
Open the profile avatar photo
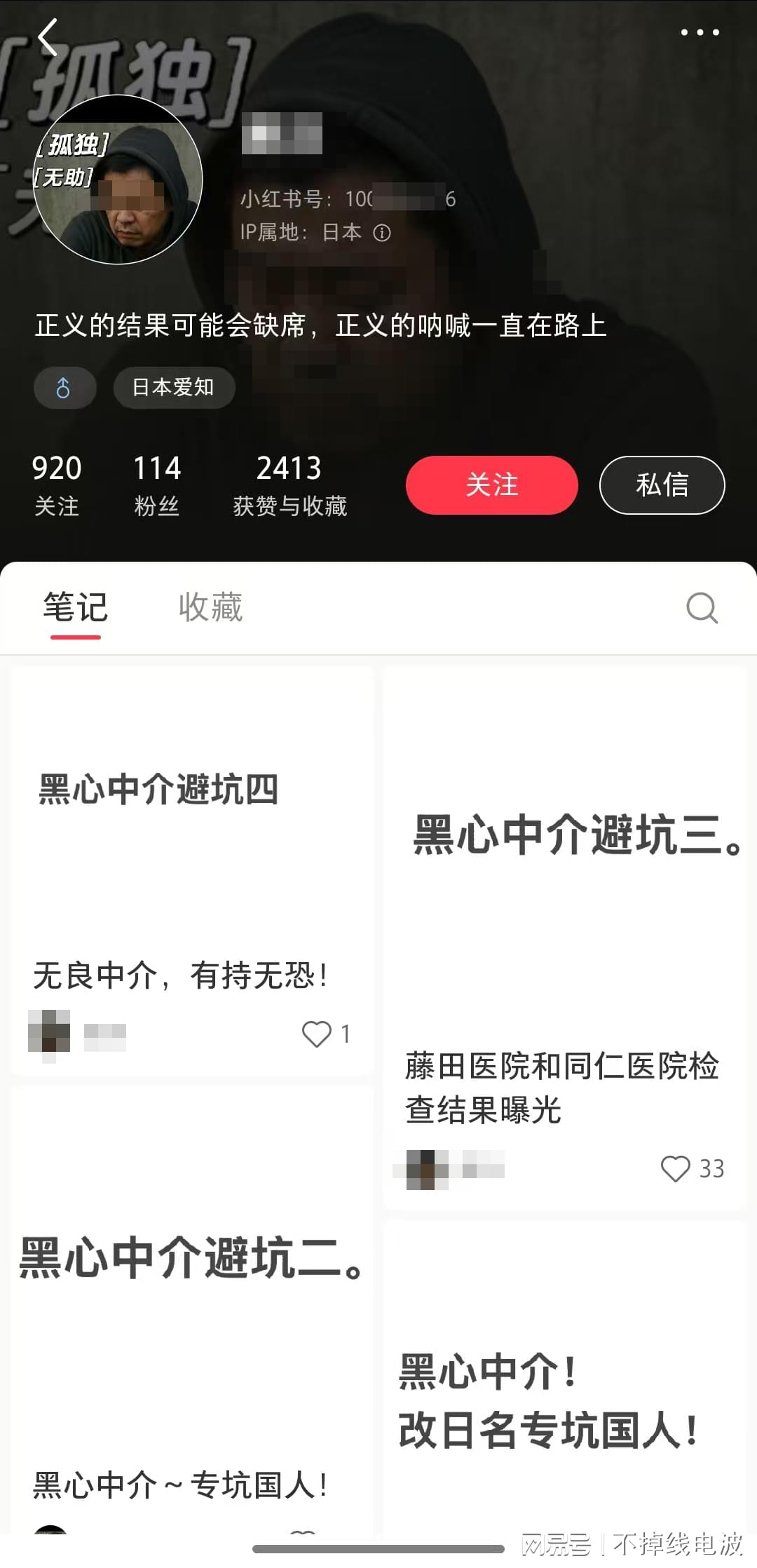click(118, 180)
